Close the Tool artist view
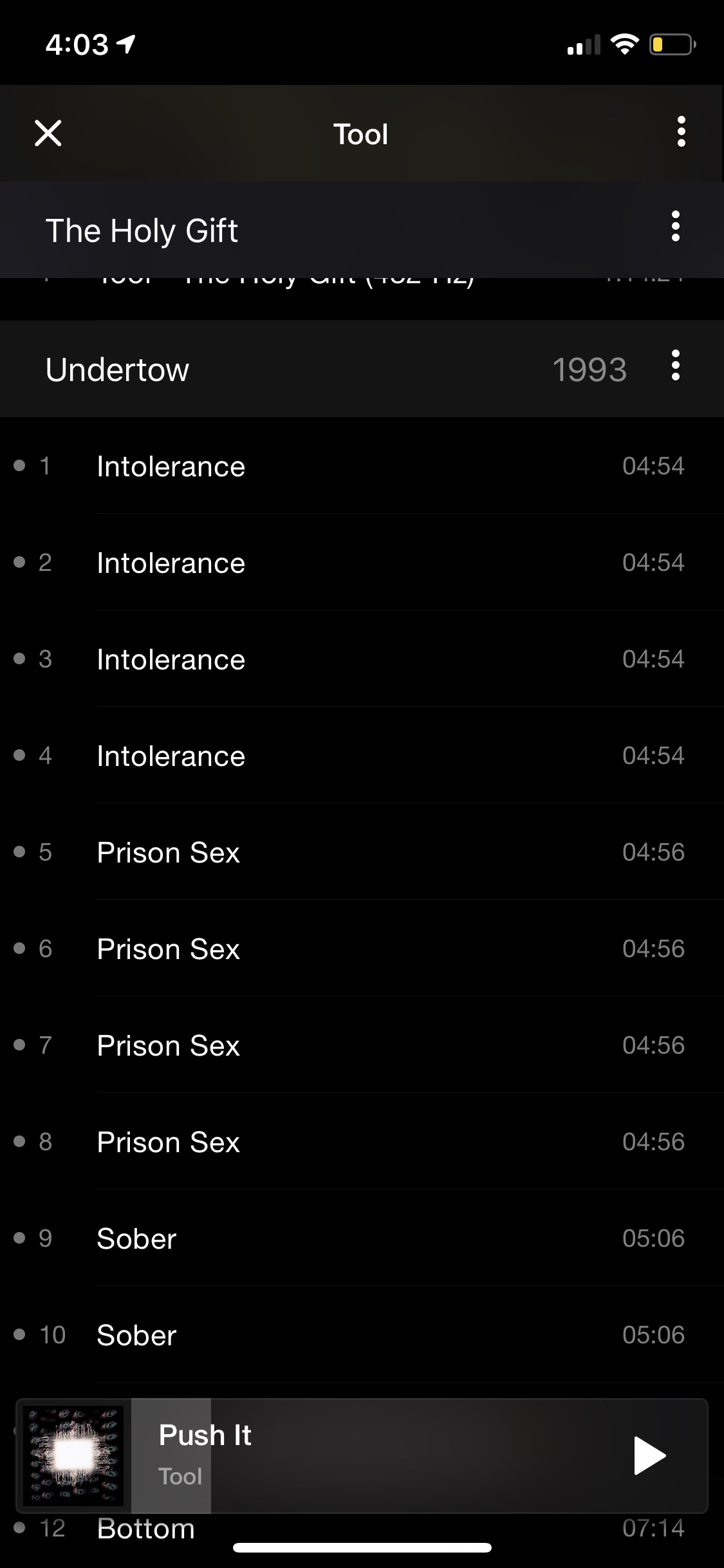724x1568 pixels. coord(48,133)
